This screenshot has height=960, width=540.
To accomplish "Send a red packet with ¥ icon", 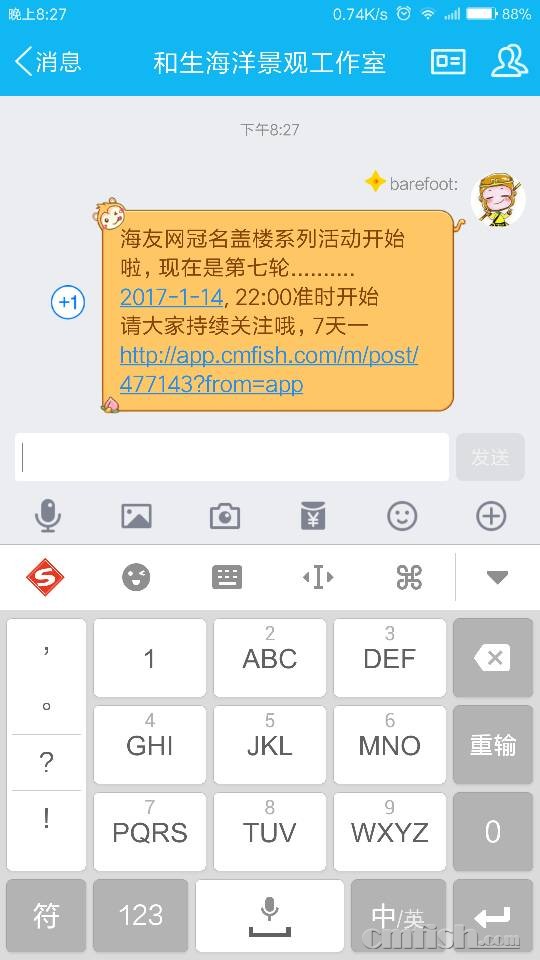I will 313,516.
